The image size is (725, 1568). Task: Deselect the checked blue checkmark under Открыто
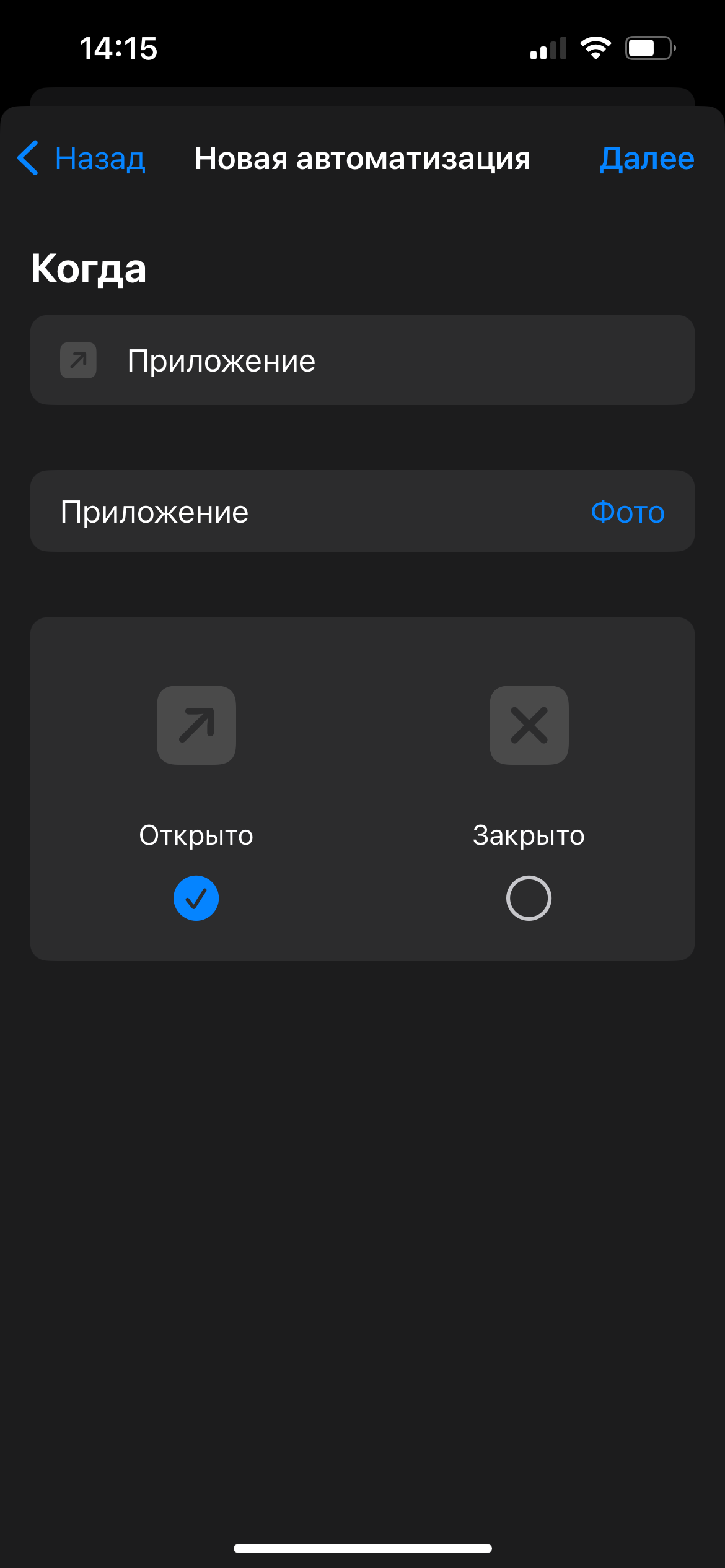coord(196,898)
